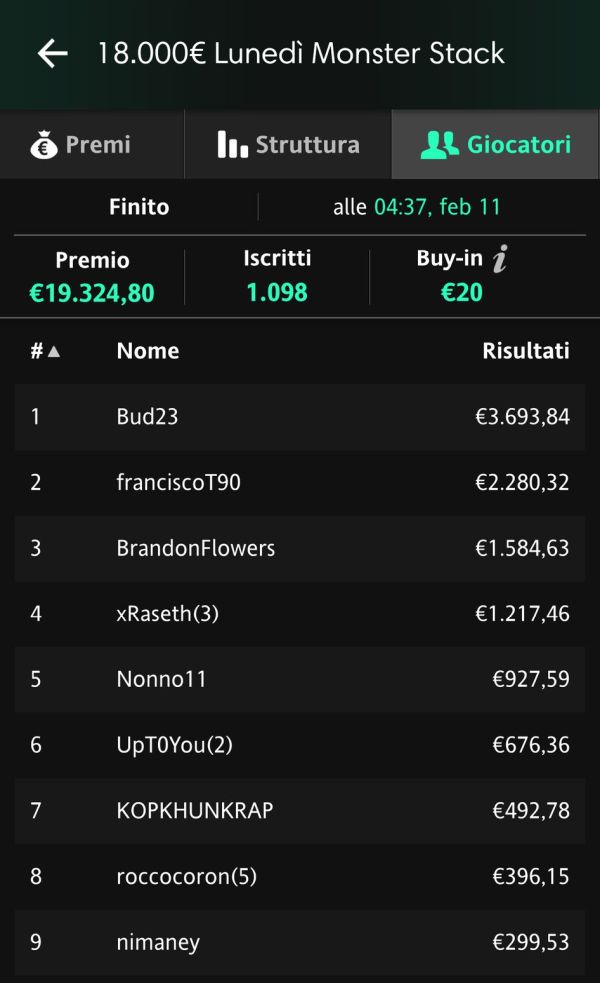
Task: View xRaseth(3) player entry
Action: pos(300,614)
